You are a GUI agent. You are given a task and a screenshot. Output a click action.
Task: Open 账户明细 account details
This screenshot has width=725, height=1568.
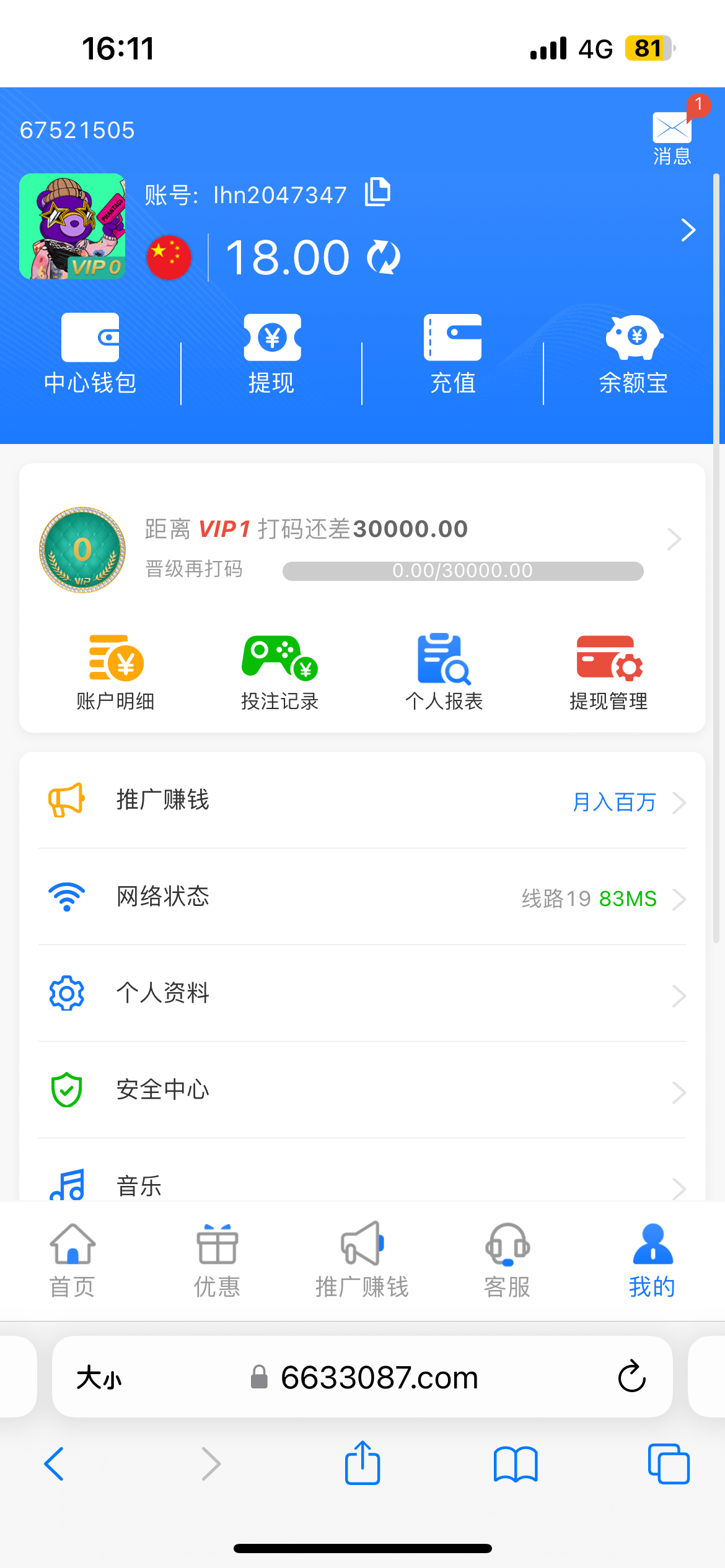tap(116, 673)
